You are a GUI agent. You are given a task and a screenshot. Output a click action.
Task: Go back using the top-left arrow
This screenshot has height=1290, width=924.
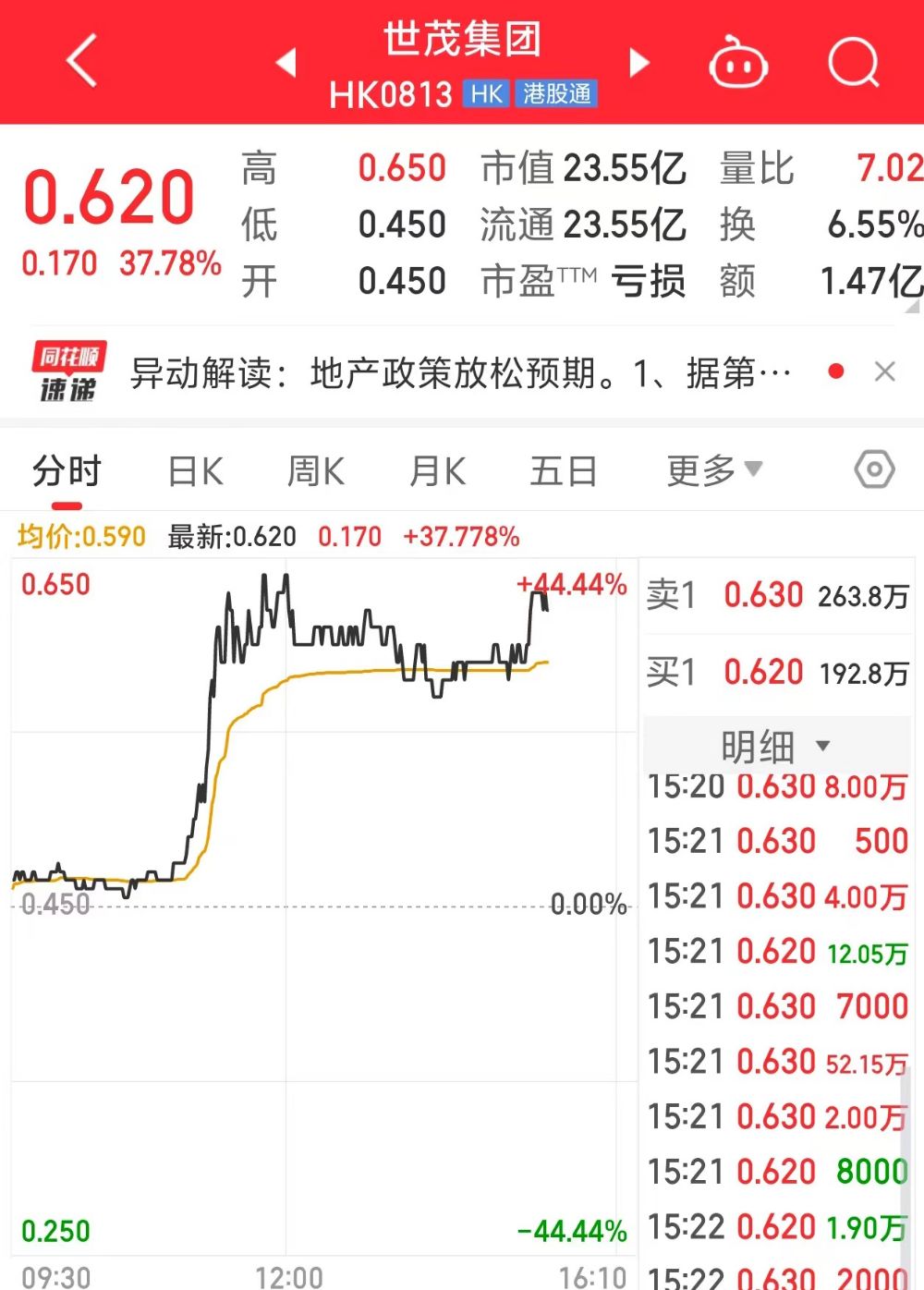click(x=82, y=61)
